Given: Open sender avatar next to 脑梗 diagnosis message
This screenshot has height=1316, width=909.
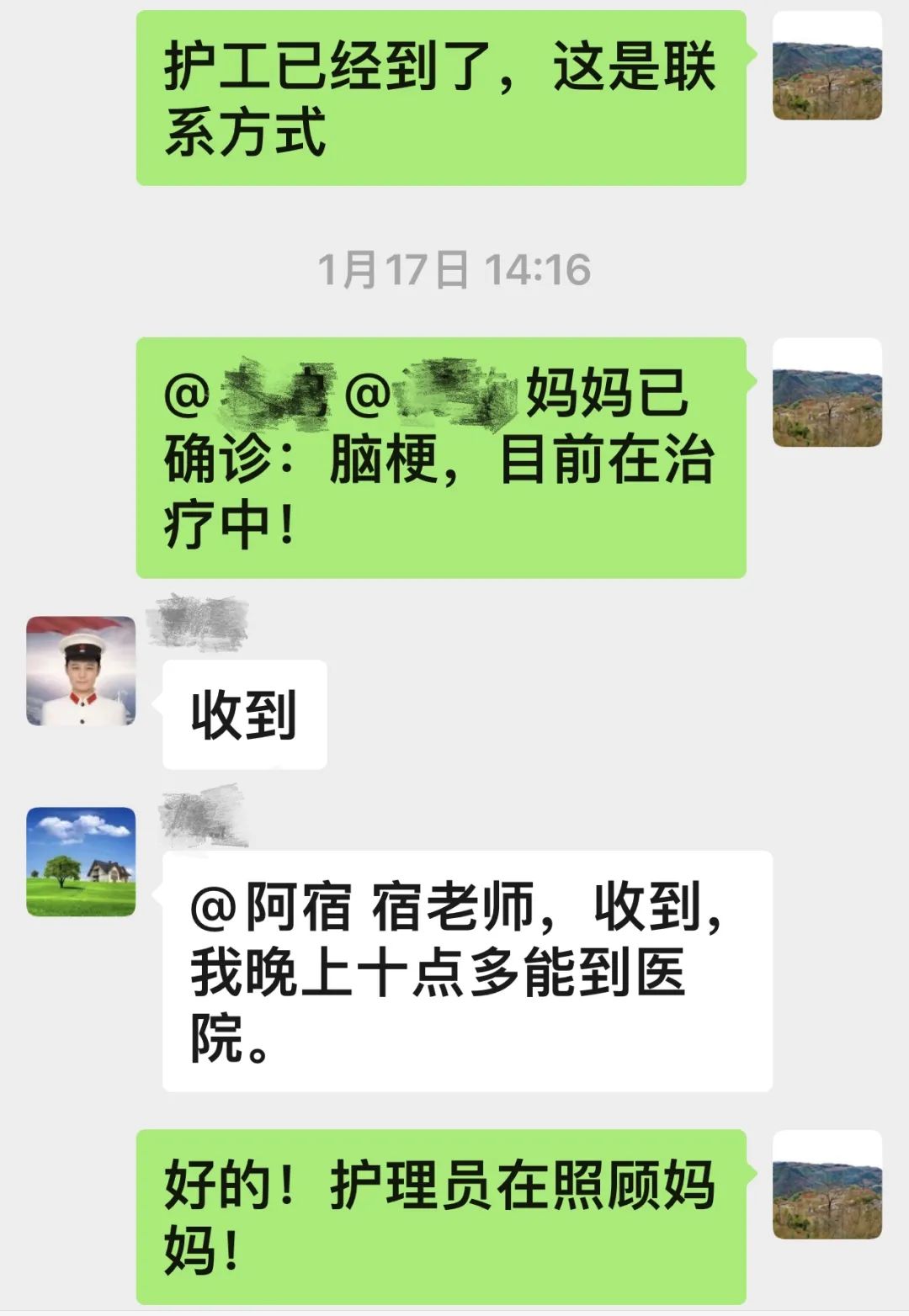Looking at the screenshot, I should coord(827,392).
